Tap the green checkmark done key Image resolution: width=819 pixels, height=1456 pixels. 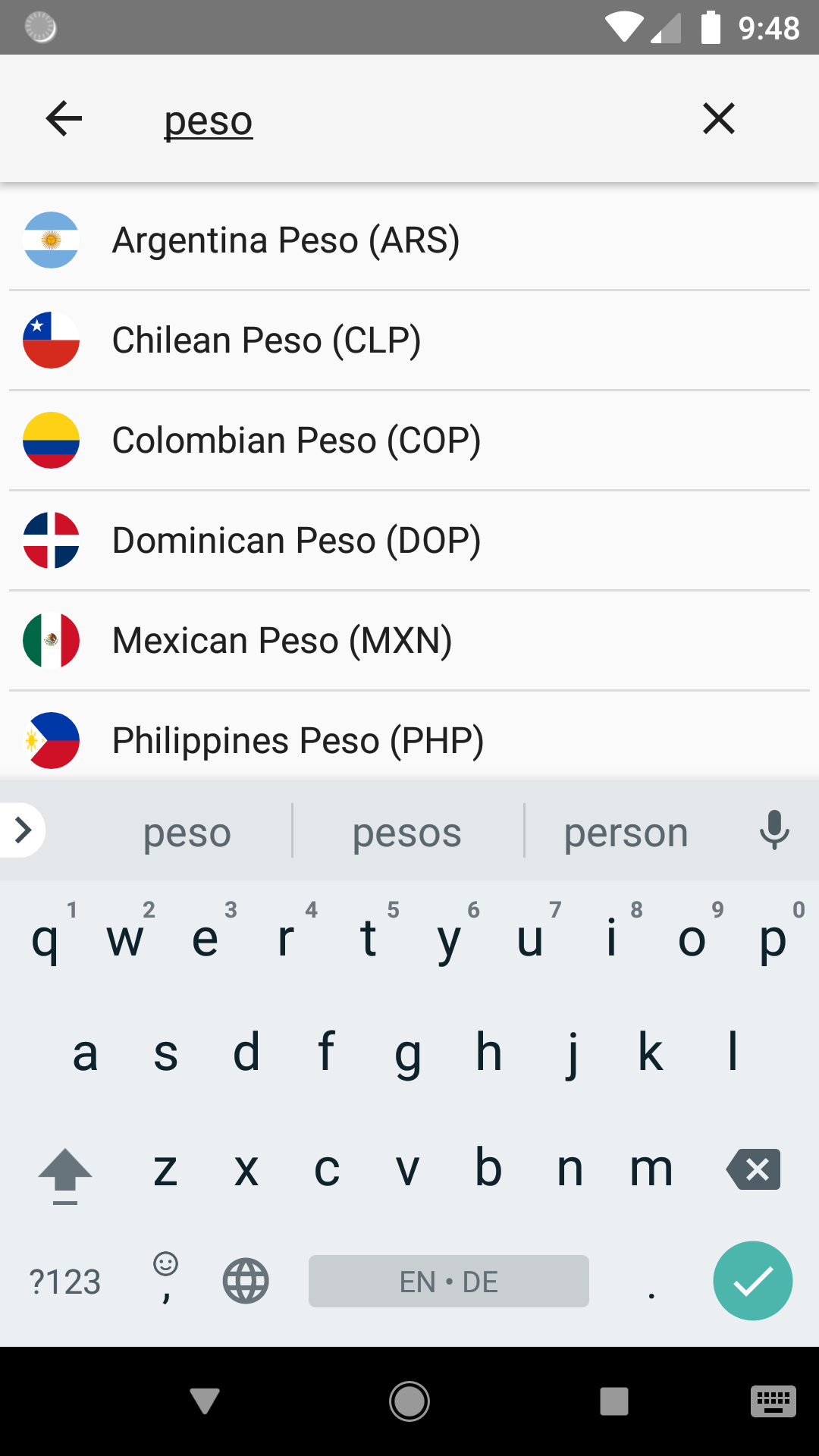point(752,1281)
